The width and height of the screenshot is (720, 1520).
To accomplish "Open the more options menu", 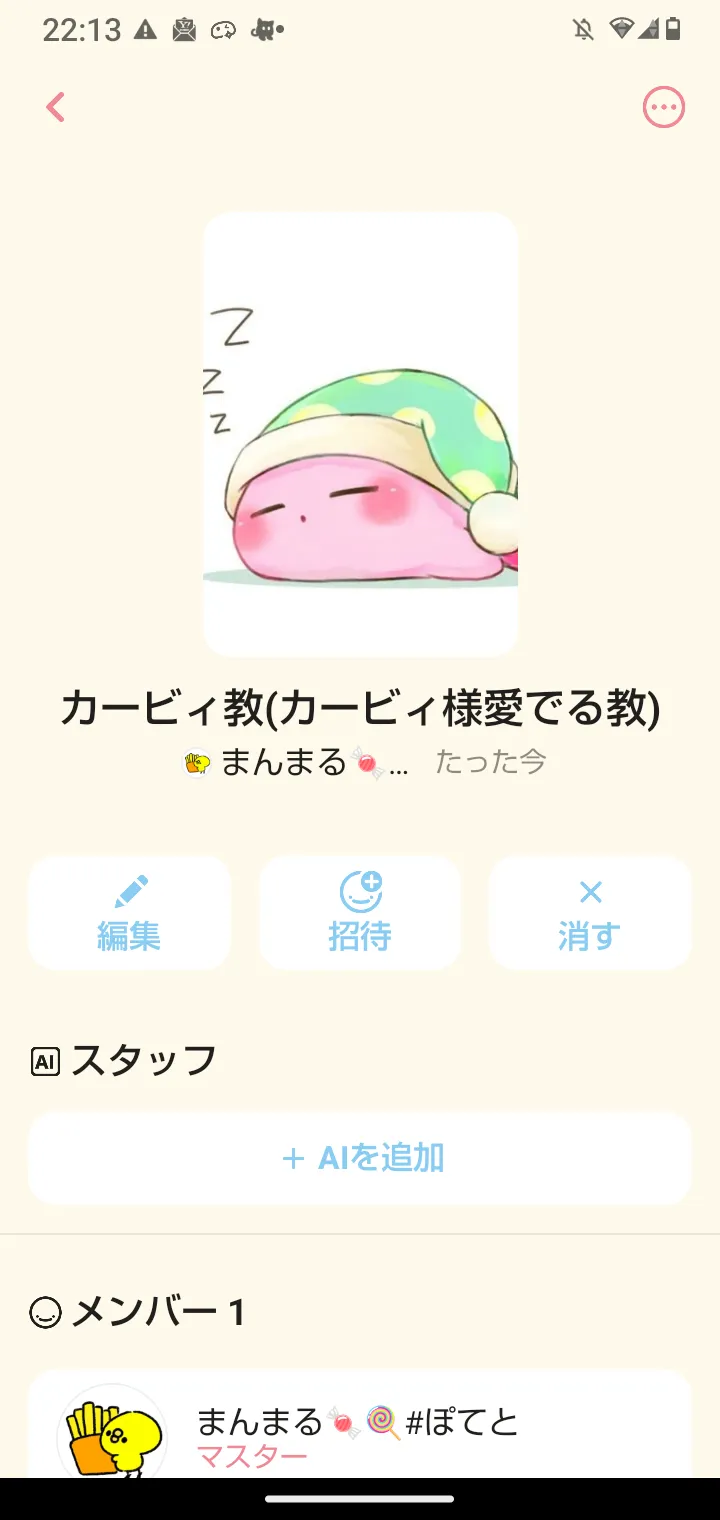I will click(663, 107).
